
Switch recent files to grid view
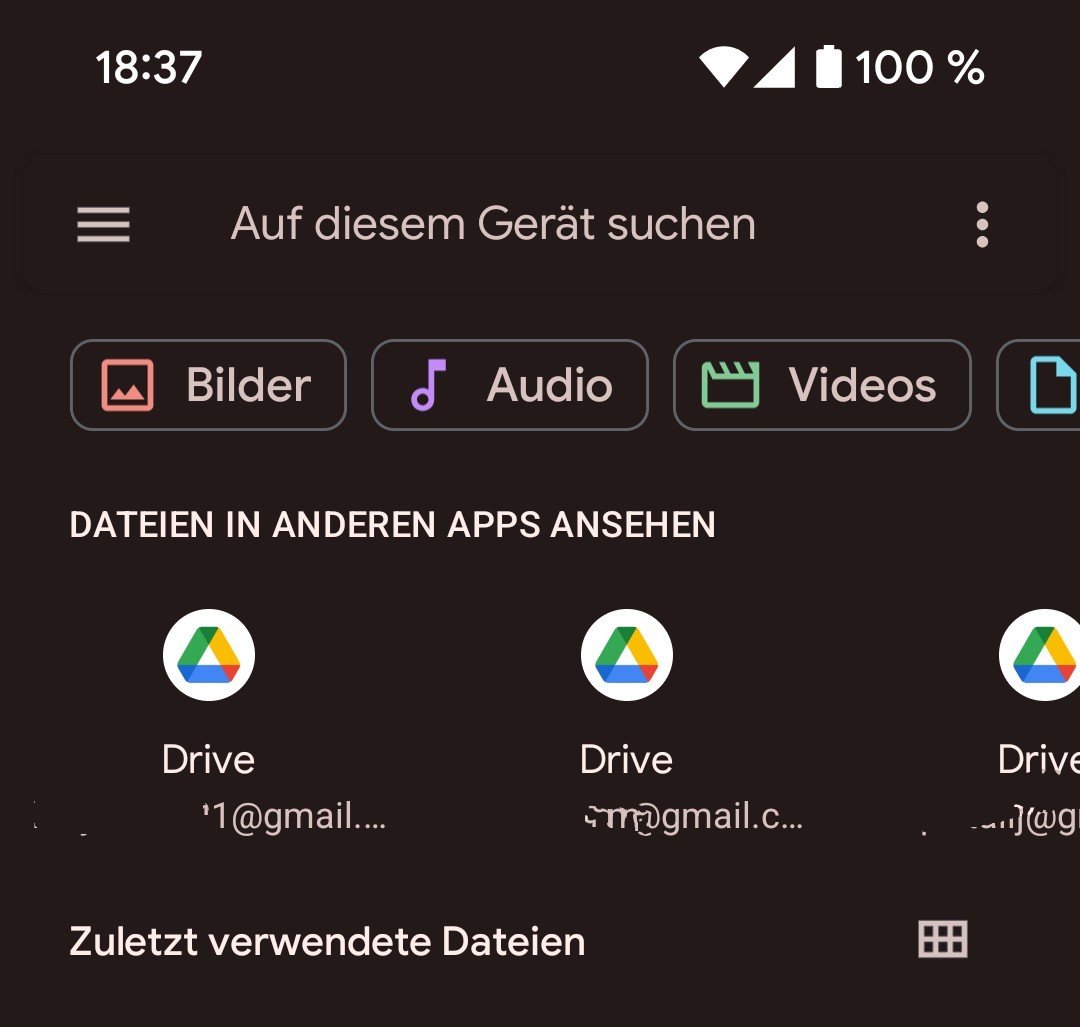[942, 939]
